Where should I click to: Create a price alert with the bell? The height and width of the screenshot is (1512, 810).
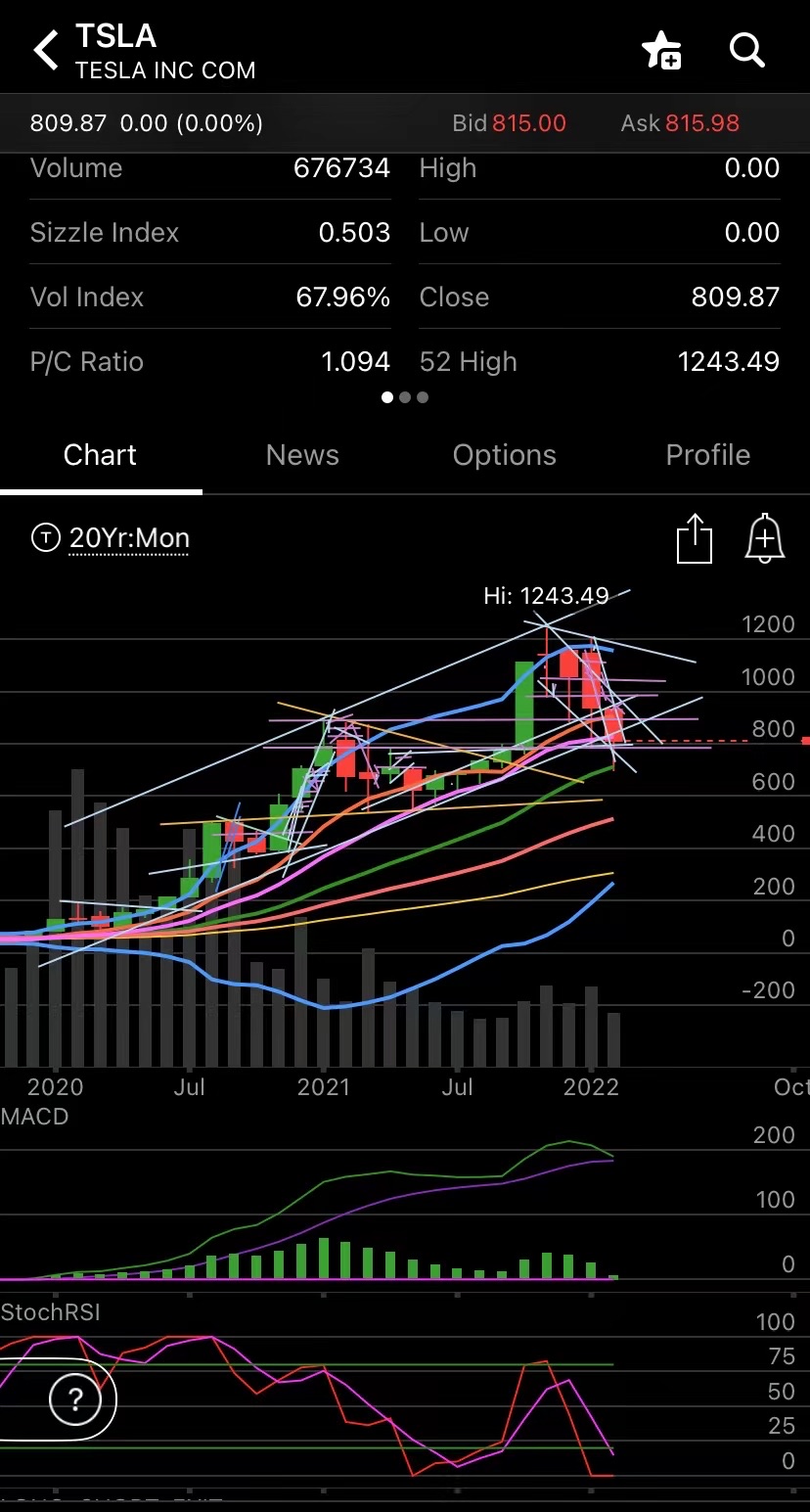(x=765, y=538)
